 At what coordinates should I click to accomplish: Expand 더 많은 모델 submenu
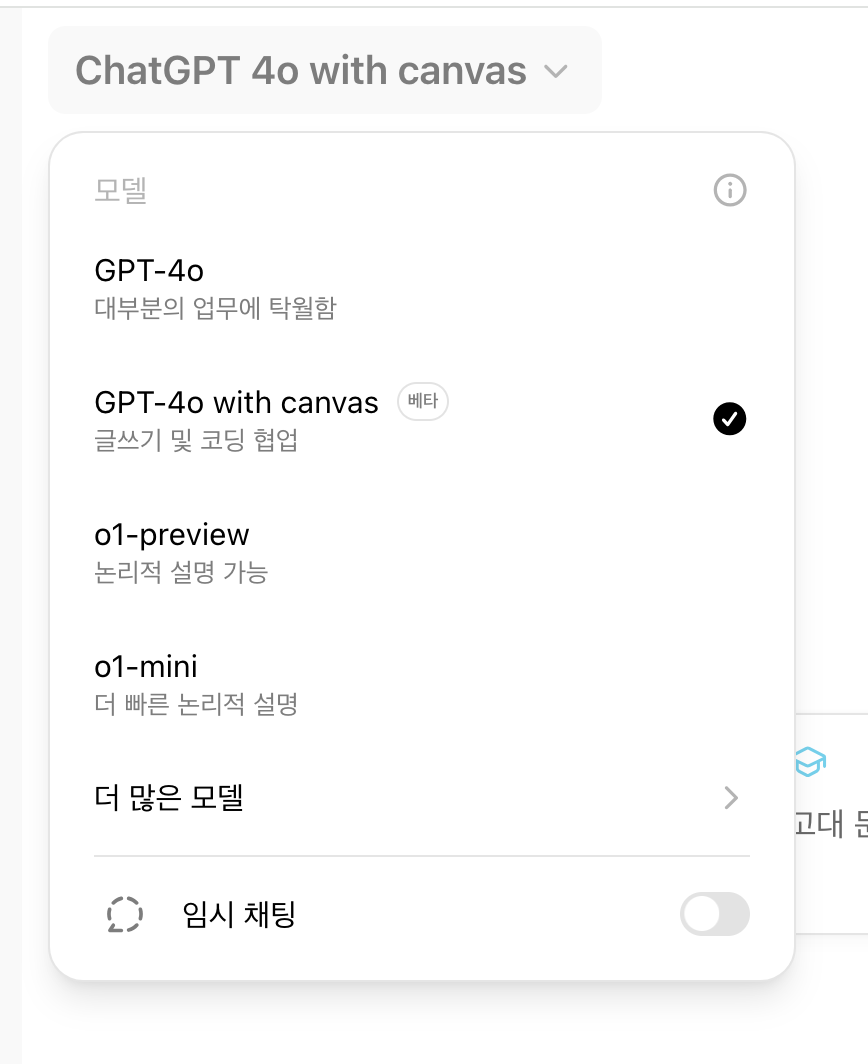point(420,798)
